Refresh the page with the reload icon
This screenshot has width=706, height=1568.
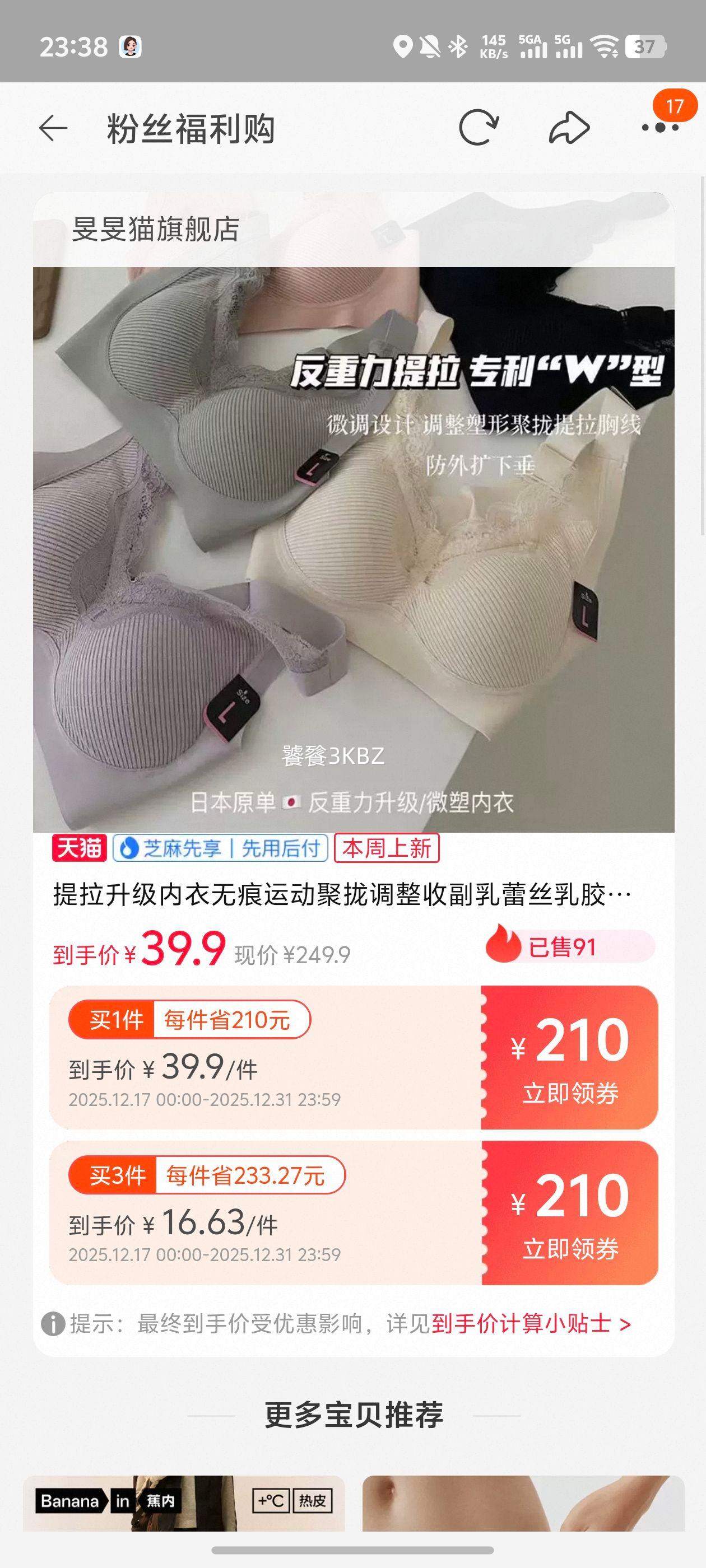pyautogui.click(x=481, y=127)
